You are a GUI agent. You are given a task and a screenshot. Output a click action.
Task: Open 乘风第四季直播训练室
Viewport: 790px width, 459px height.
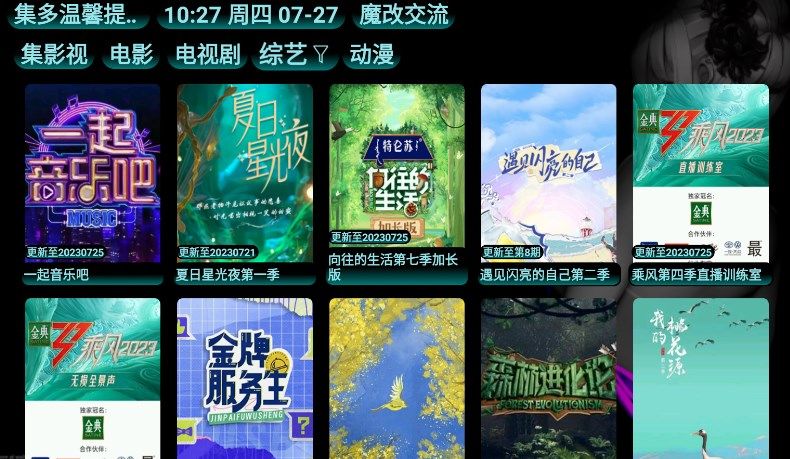pos(700,172)
